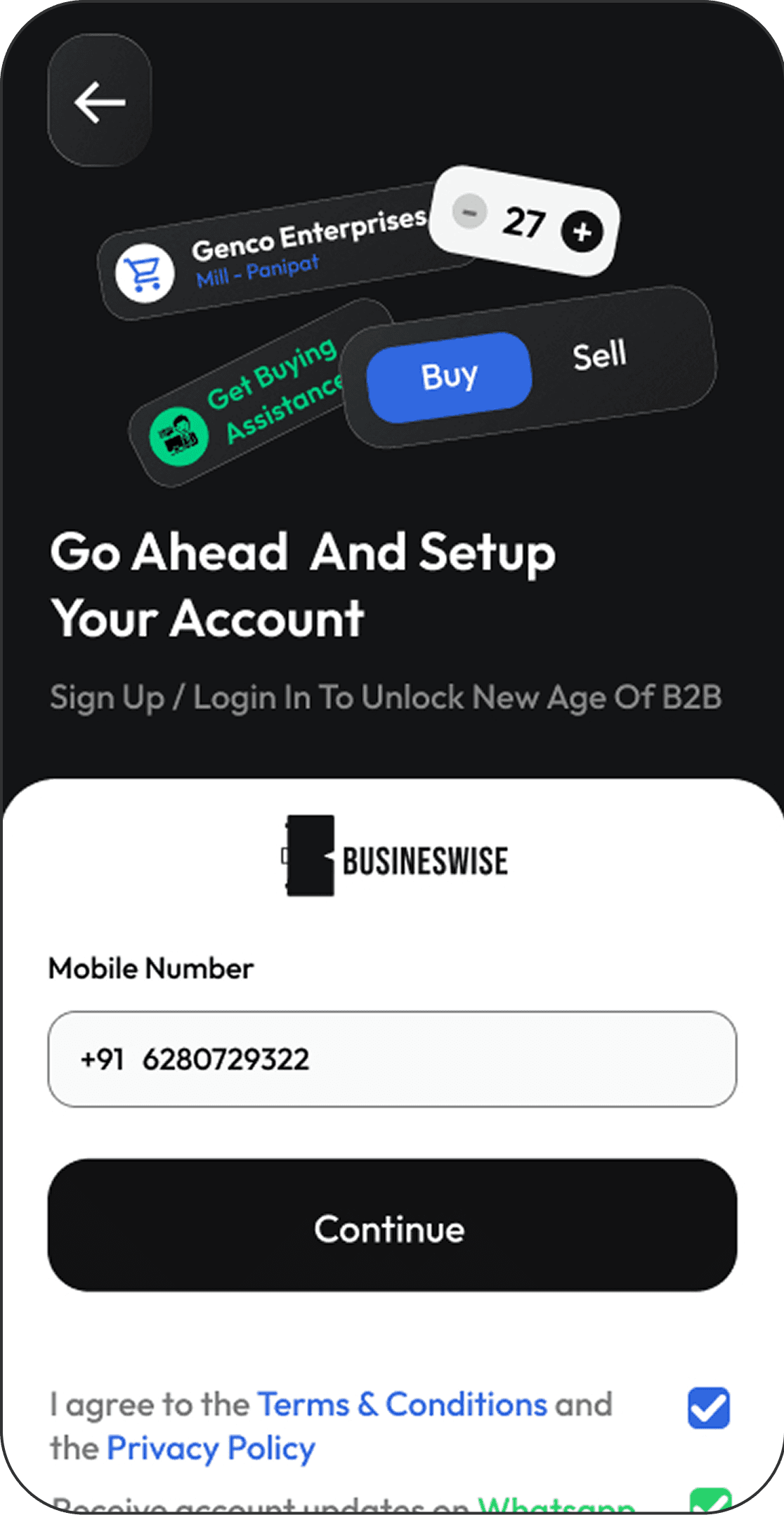Go back using the arrow button
784x1515 pixels.
(100, 101)
